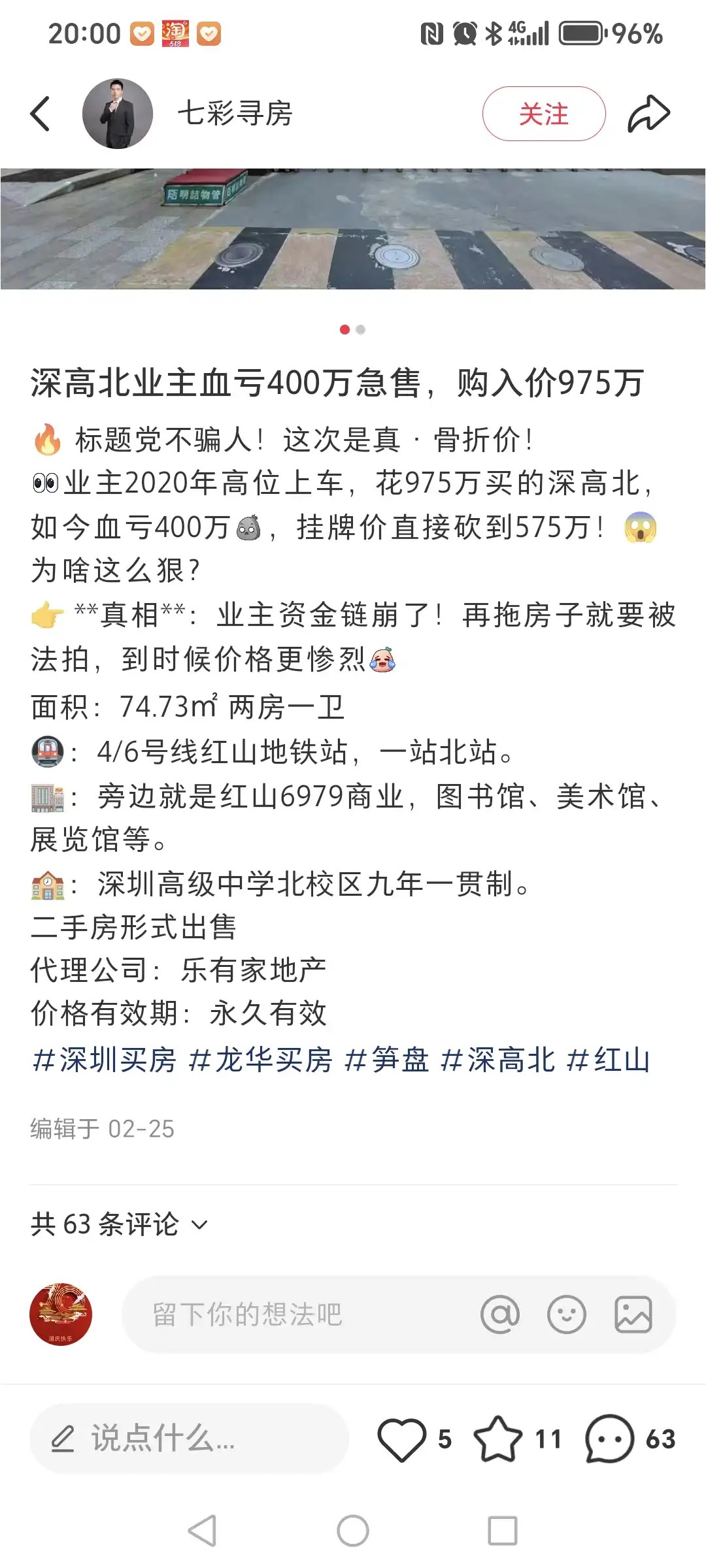Image resolution: width=706 pixels, height=1568 pixels.
Task: Open hashtag #红山
Action: (x=609, y=1060)
